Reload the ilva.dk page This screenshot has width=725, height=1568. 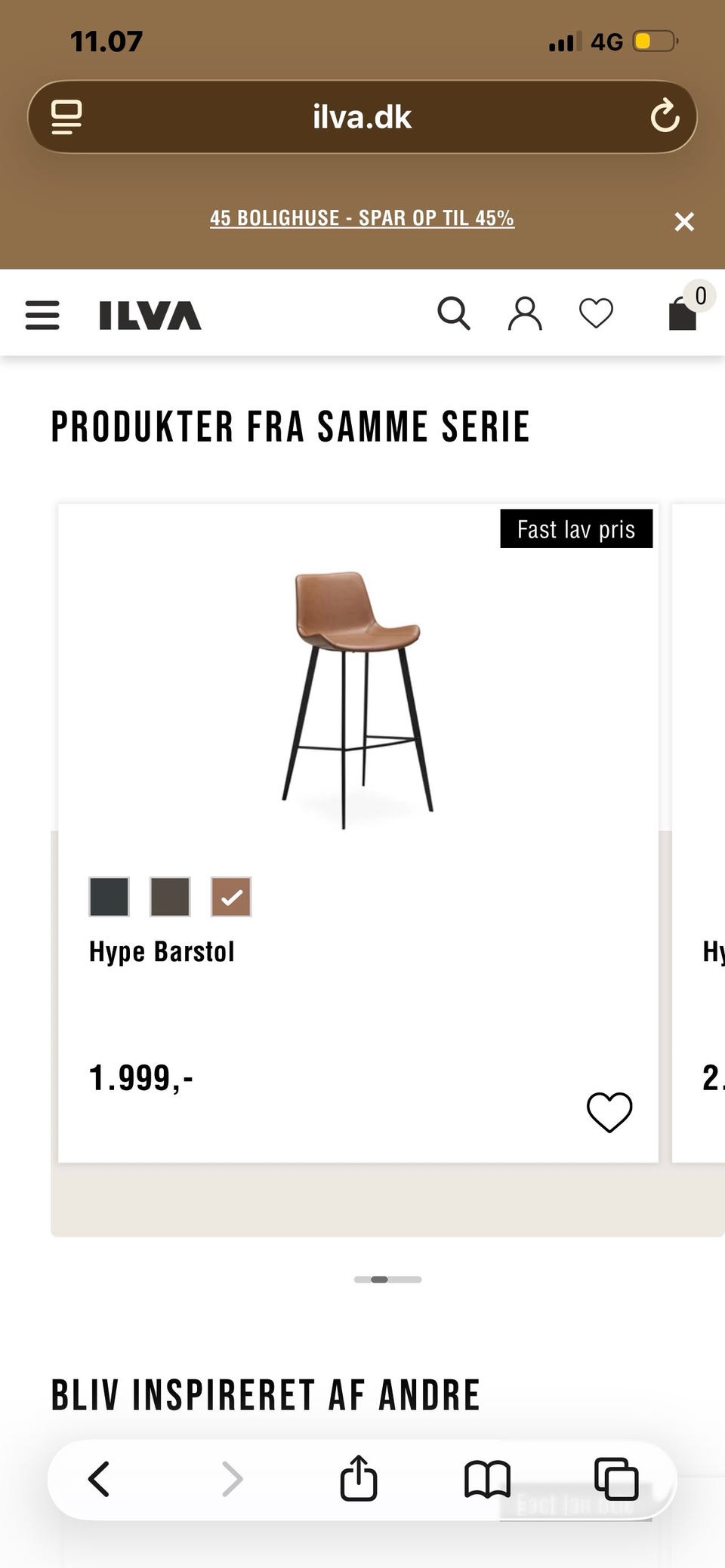pyautogui.click(x=665, y=116)
